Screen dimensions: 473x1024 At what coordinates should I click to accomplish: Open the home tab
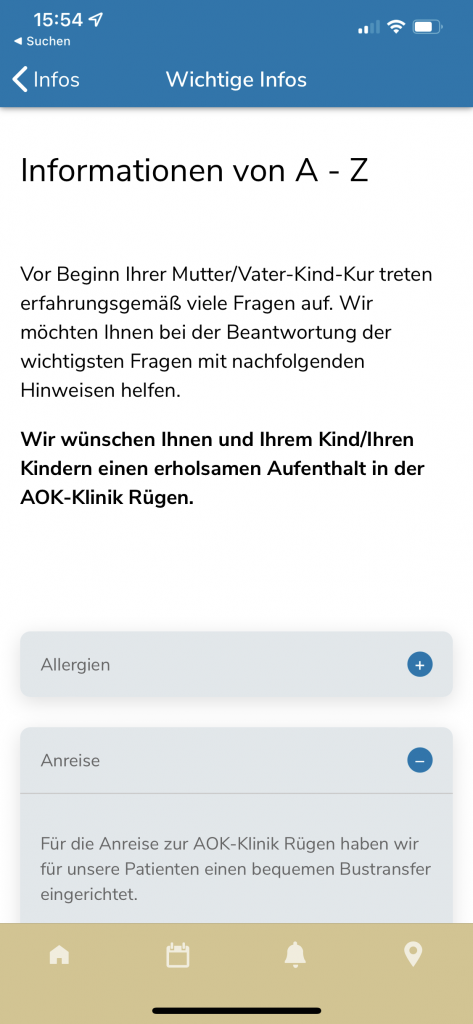tap(59, 955)
